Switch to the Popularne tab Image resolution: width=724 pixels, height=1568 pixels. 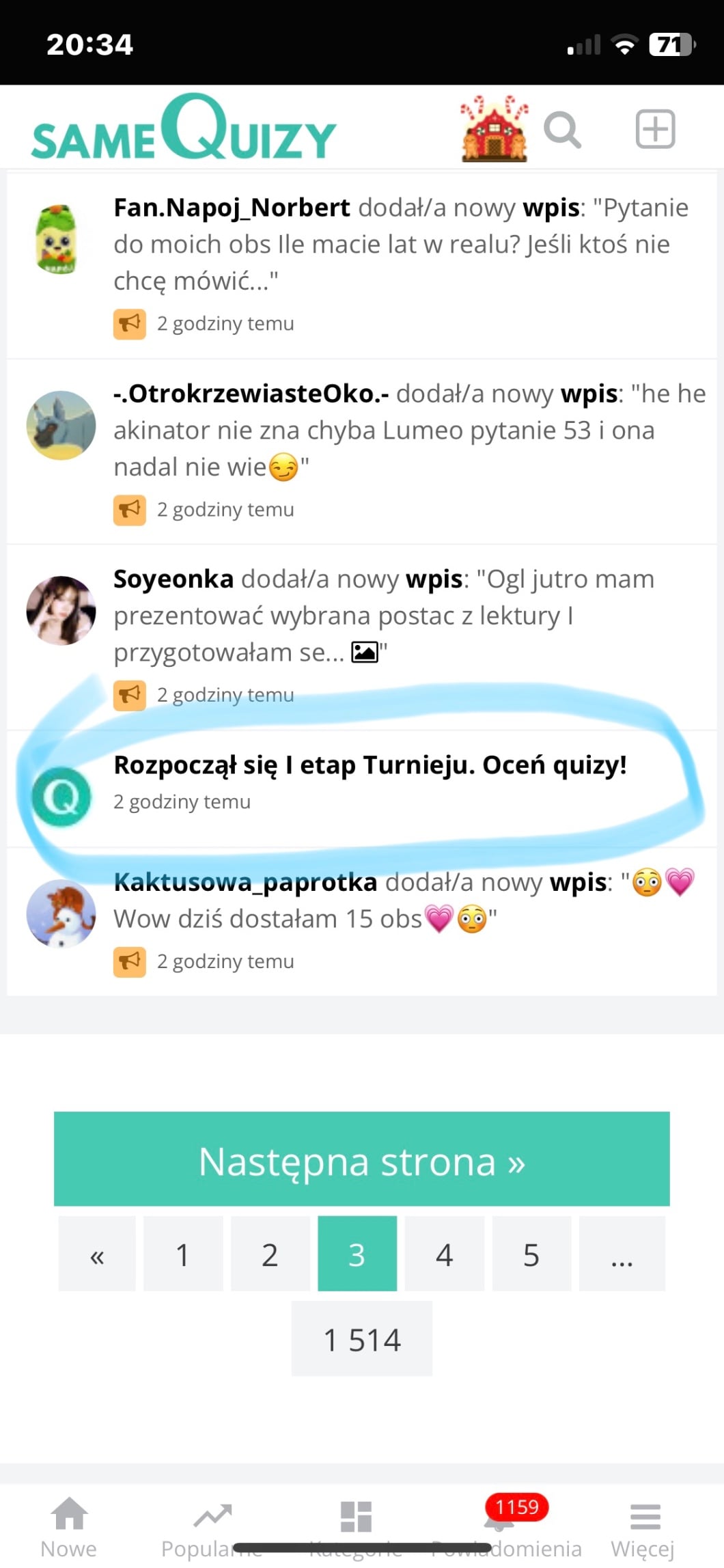212,1528
